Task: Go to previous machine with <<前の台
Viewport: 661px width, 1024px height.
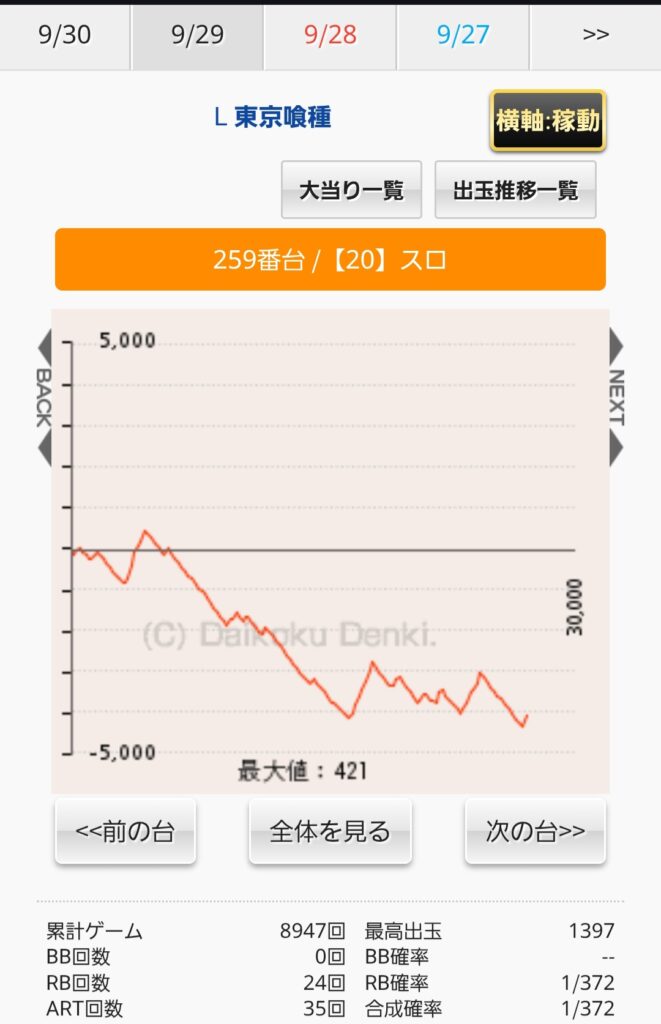Action: [x=125, y=831]
